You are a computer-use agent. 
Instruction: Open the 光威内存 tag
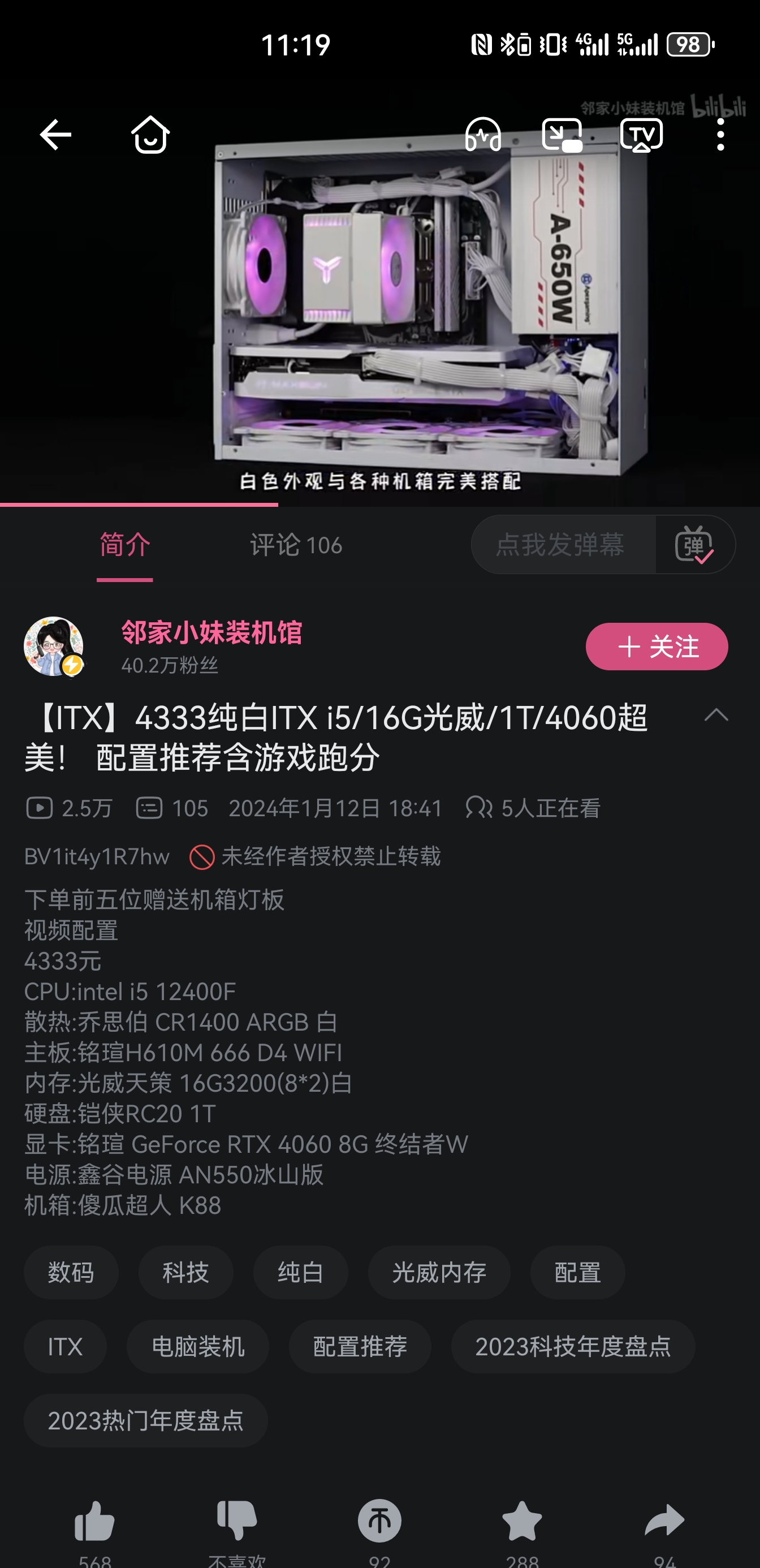click(439, 1272)
